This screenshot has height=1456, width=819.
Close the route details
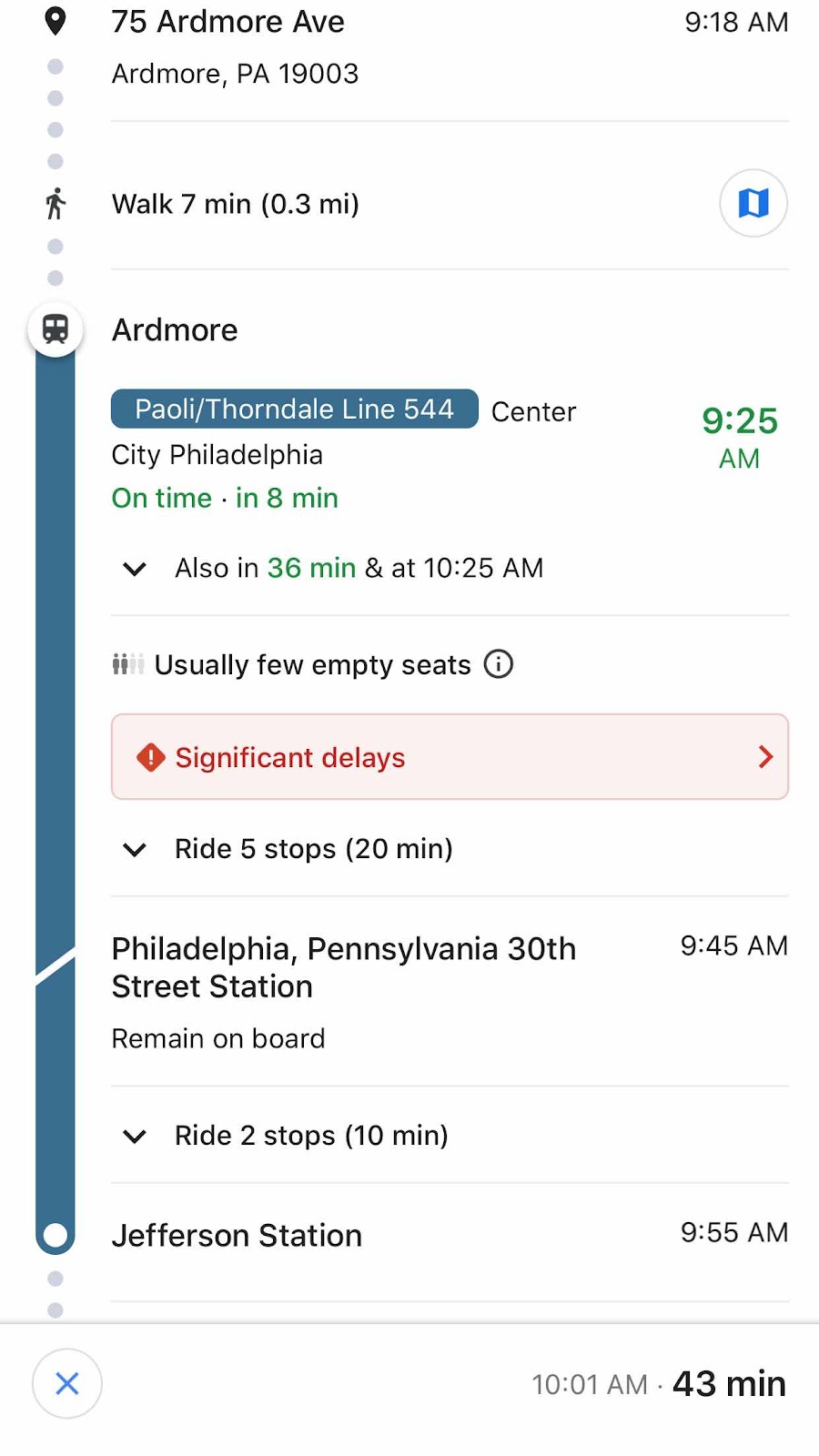pos(67,1383)
